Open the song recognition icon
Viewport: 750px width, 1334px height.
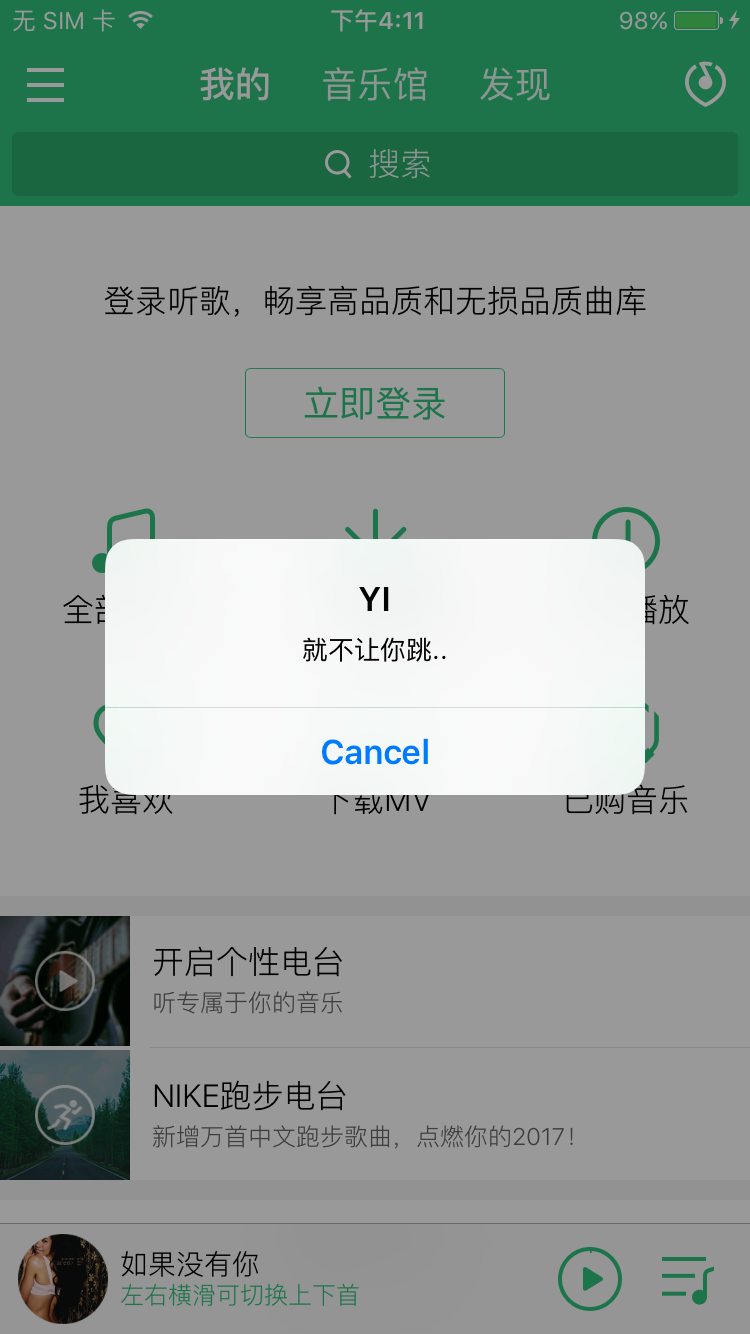click(705, 85)
